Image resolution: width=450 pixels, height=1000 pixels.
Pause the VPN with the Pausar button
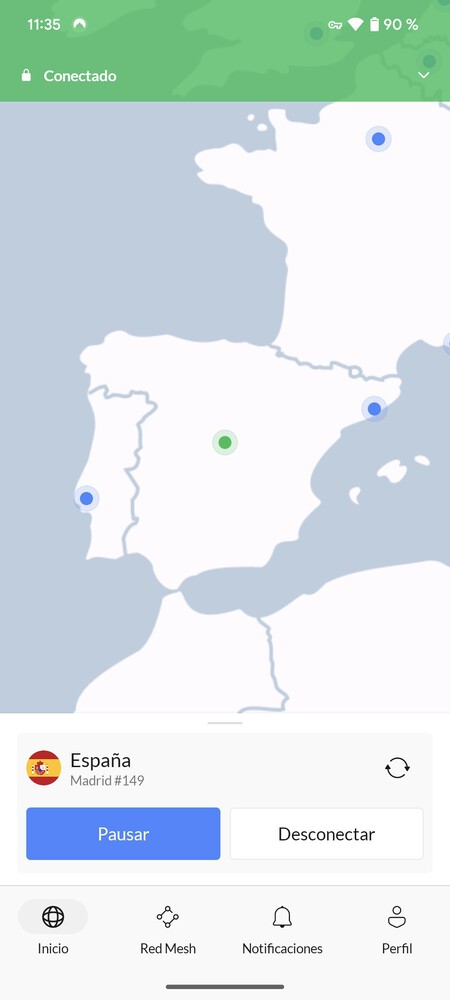click(x=123, y=834)
